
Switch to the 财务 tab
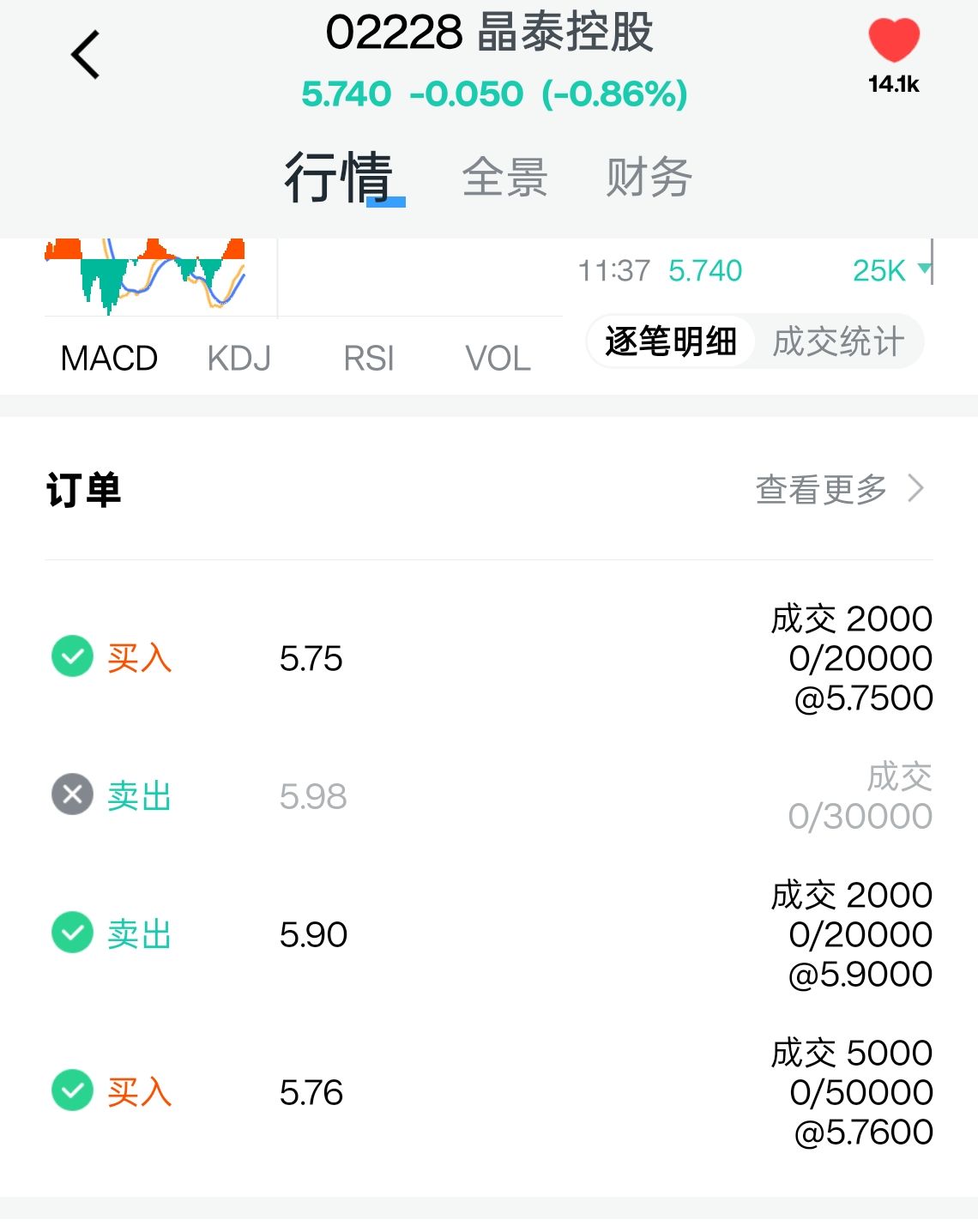coord(649,178)
